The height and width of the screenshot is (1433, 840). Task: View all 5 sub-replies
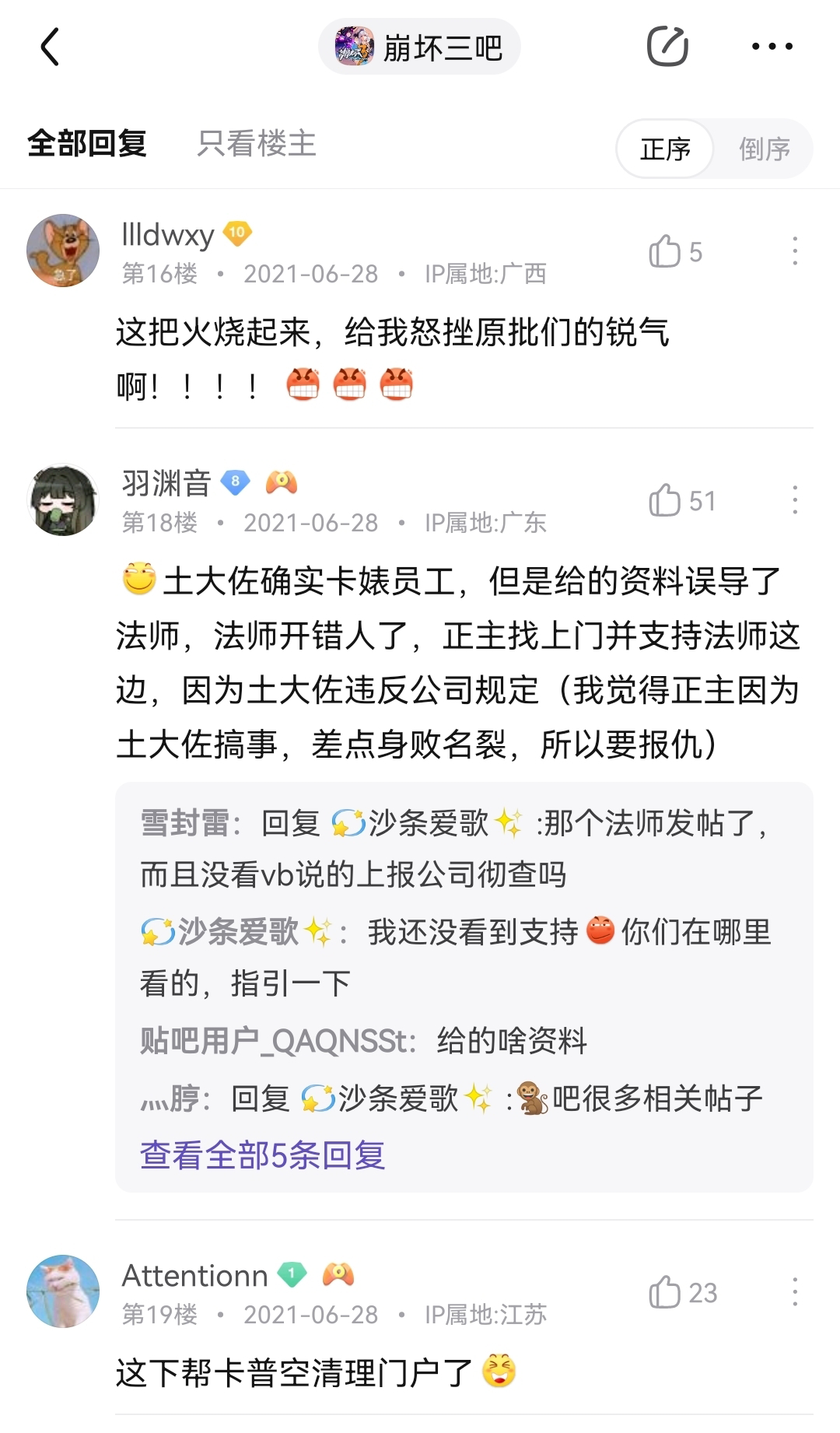pyautogui.click(x=263, y=1155)
